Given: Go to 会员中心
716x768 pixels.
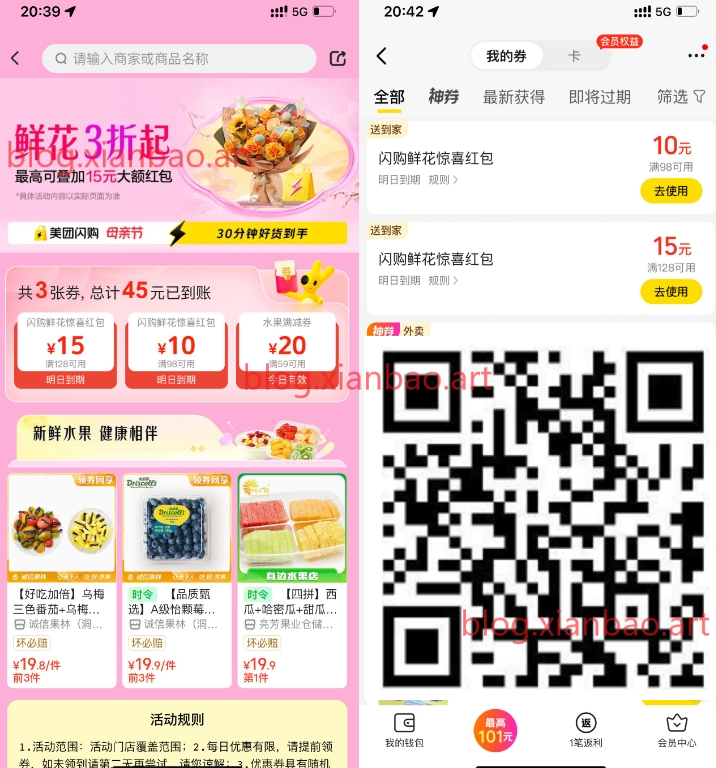Looking at the screenshot, I should (677, 730).
